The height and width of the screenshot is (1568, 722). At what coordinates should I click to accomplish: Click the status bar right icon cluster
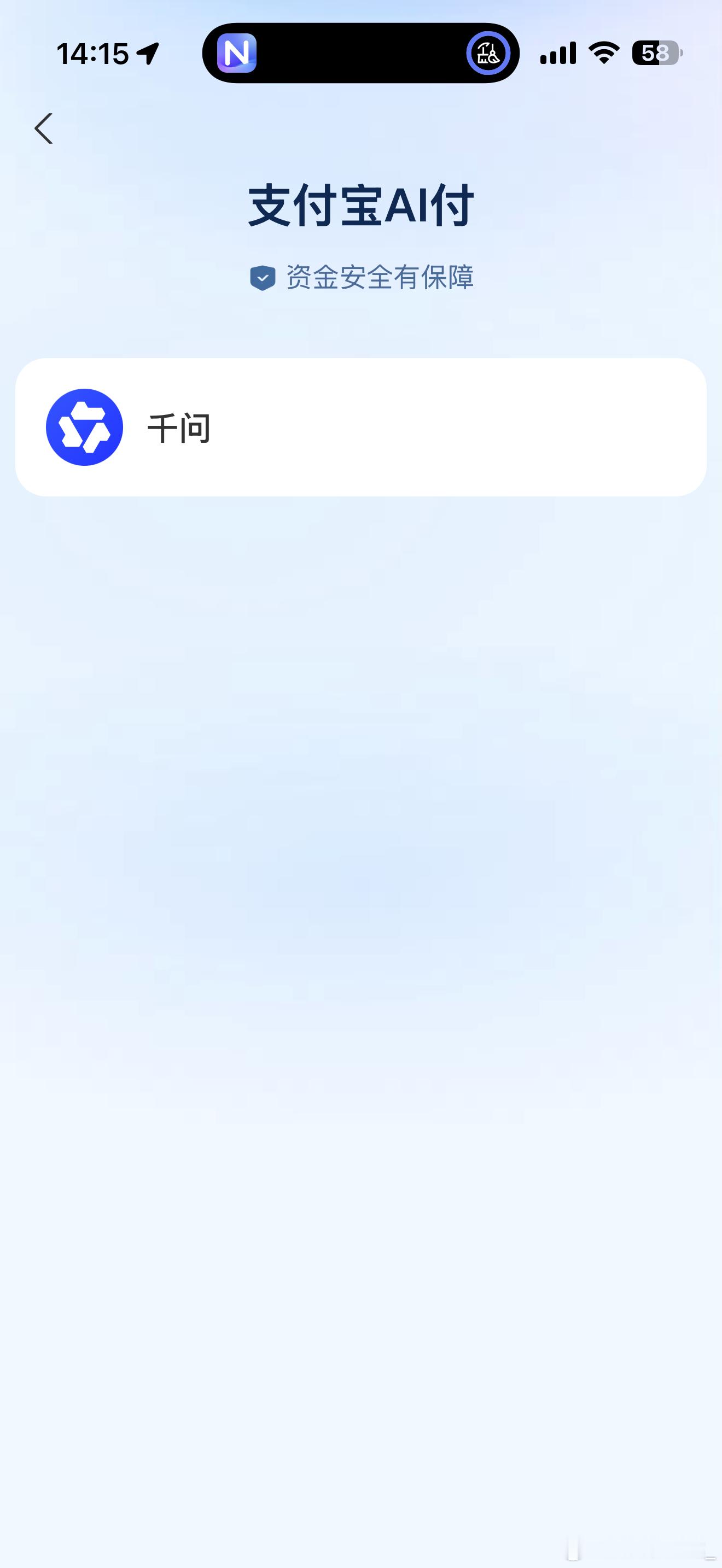[605, 54]
